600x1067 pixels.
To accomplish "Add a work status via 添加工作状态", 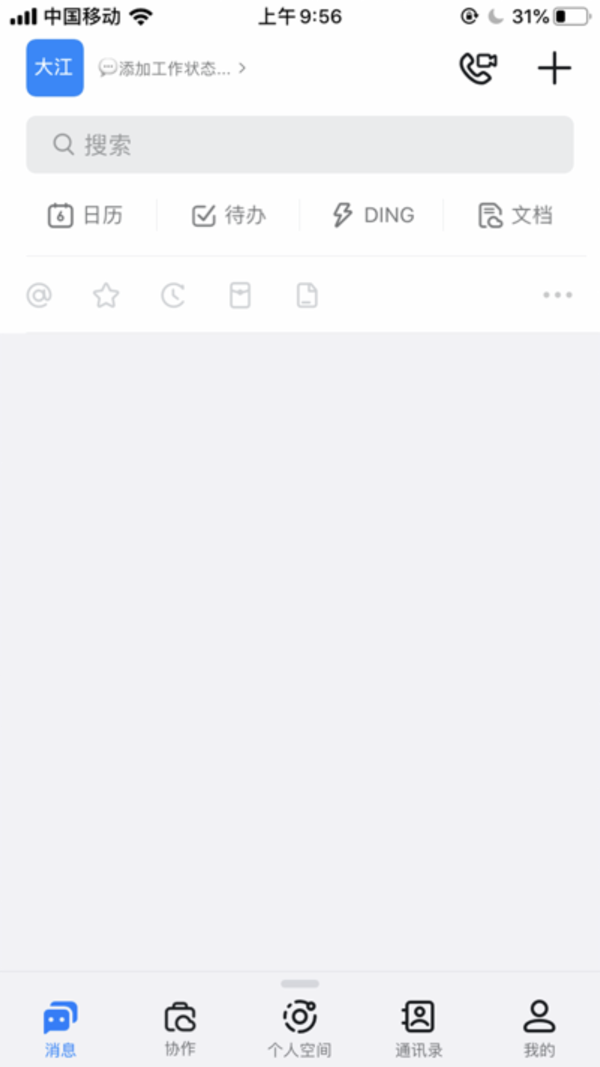I will (x=172, y=68).
